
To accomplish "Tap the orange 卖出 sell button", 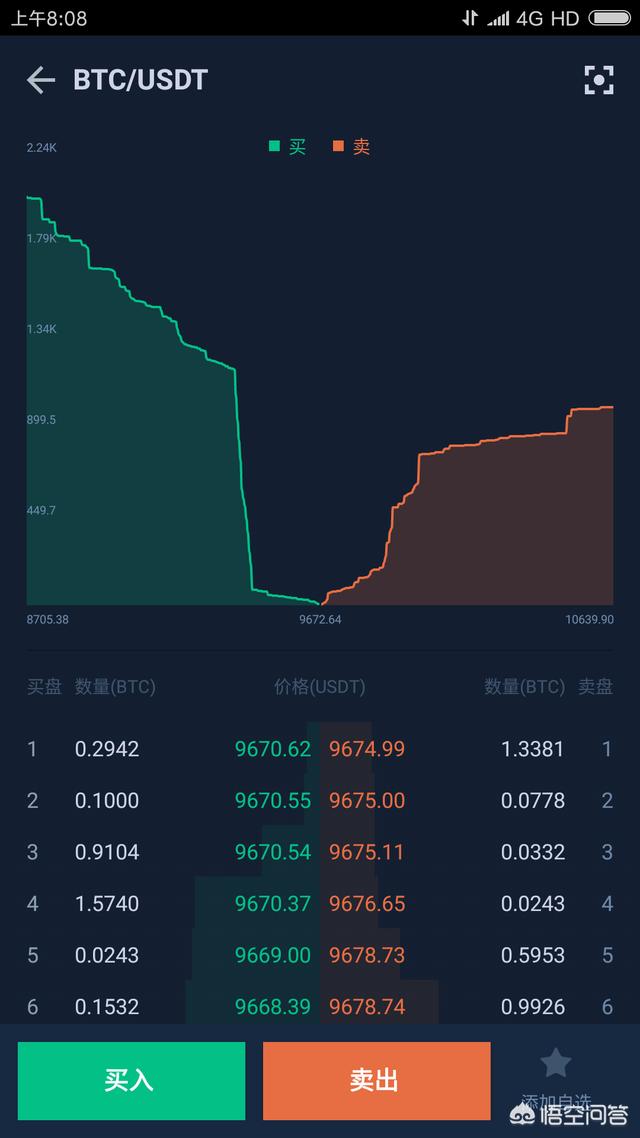I will (376, 1080).
